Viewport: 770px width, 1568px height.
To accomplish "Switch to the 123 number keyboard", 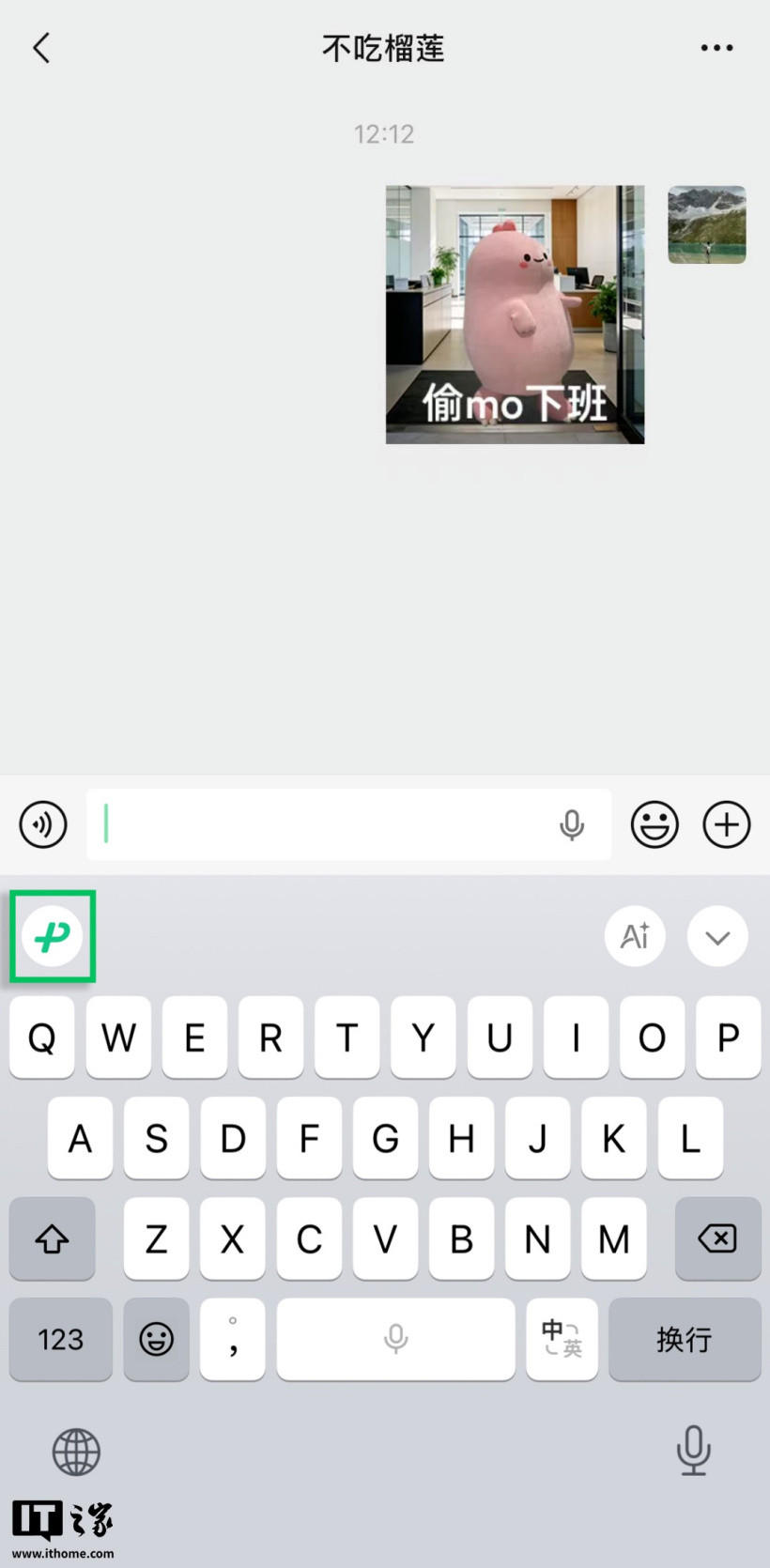I will (61, 1339).
